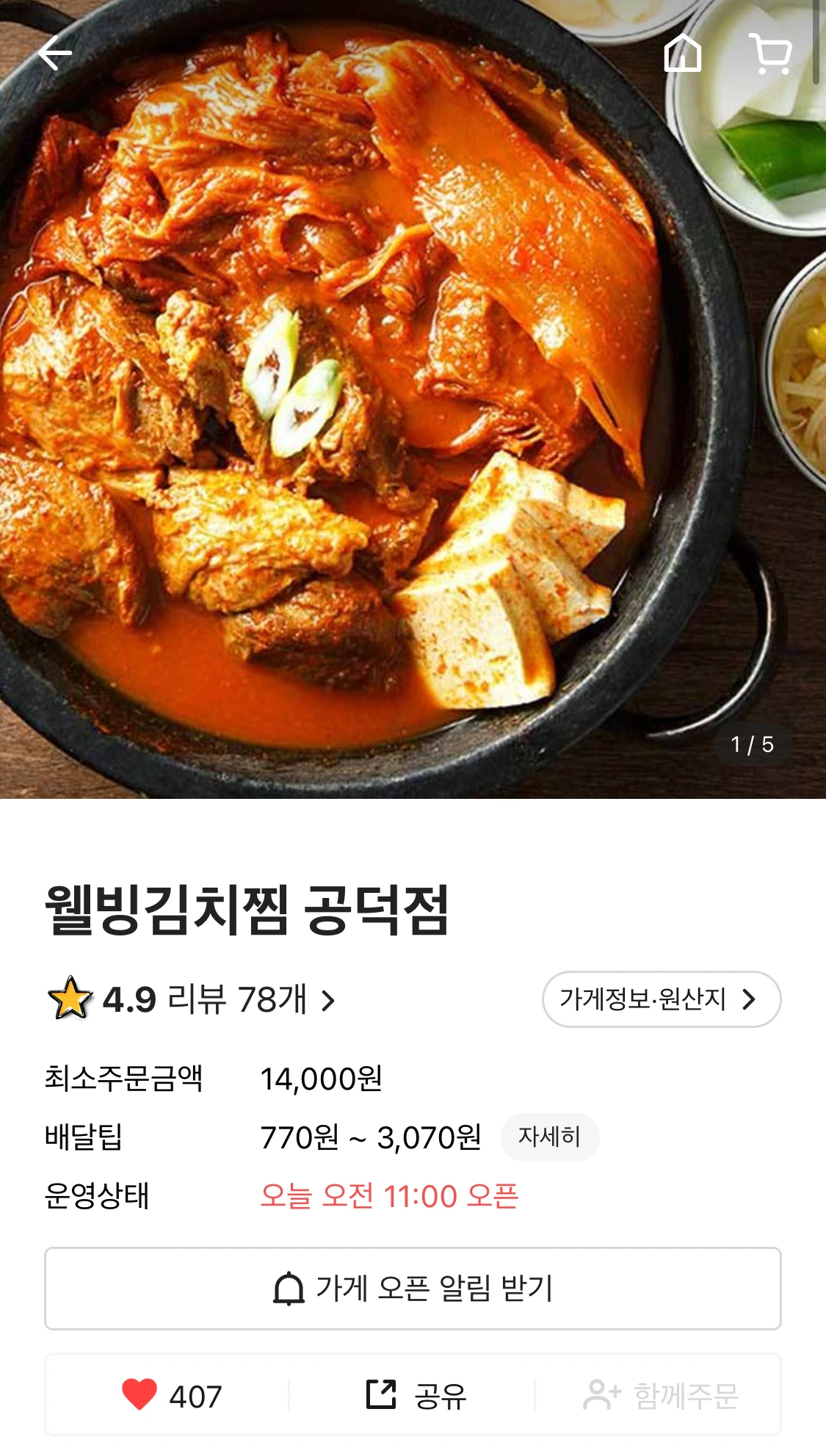The height and width of the screenshot is (1456, 826).
Task: Open the 78 reviews link
Action: coord(250,1000)
